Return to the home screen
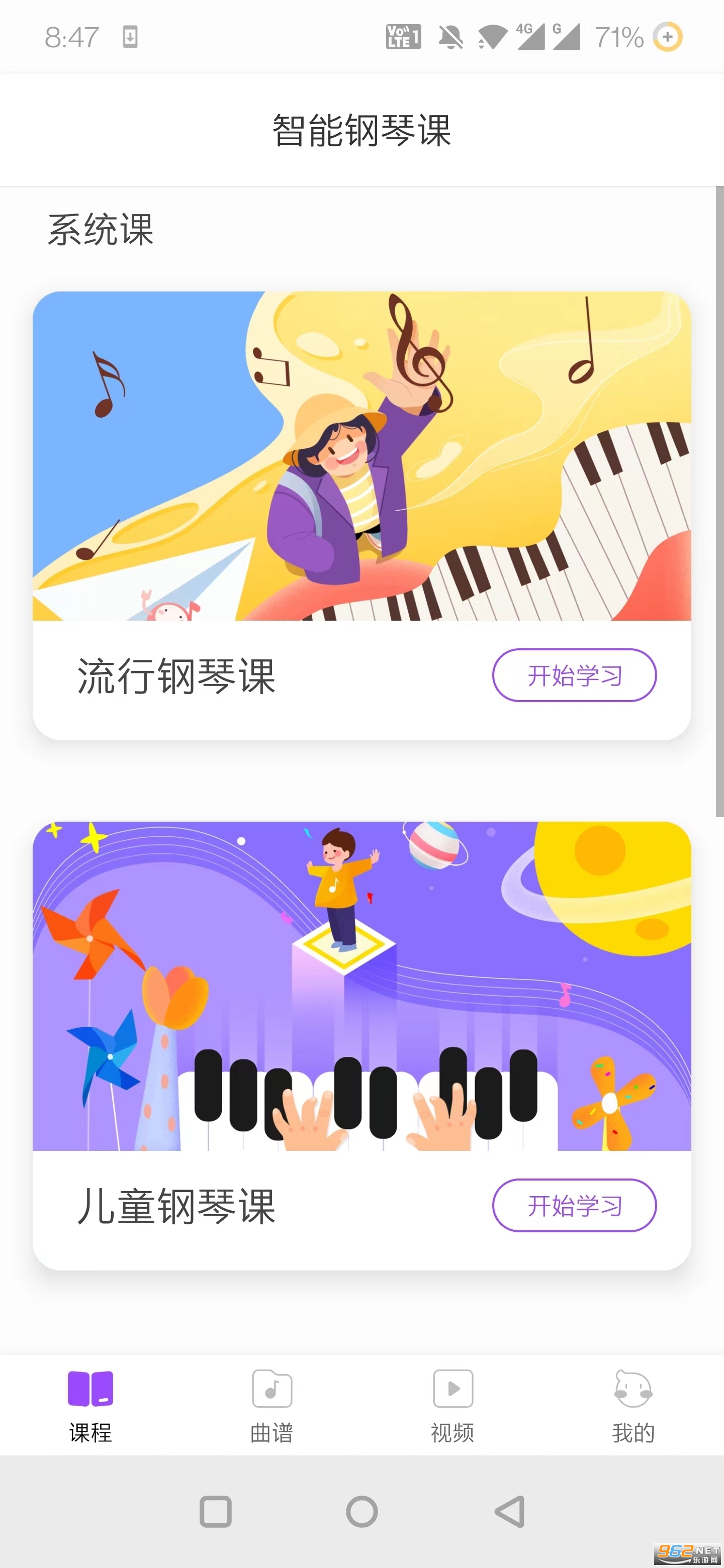The height and width of the screenshot is (1568, 724). click(x=361, y=1512)
